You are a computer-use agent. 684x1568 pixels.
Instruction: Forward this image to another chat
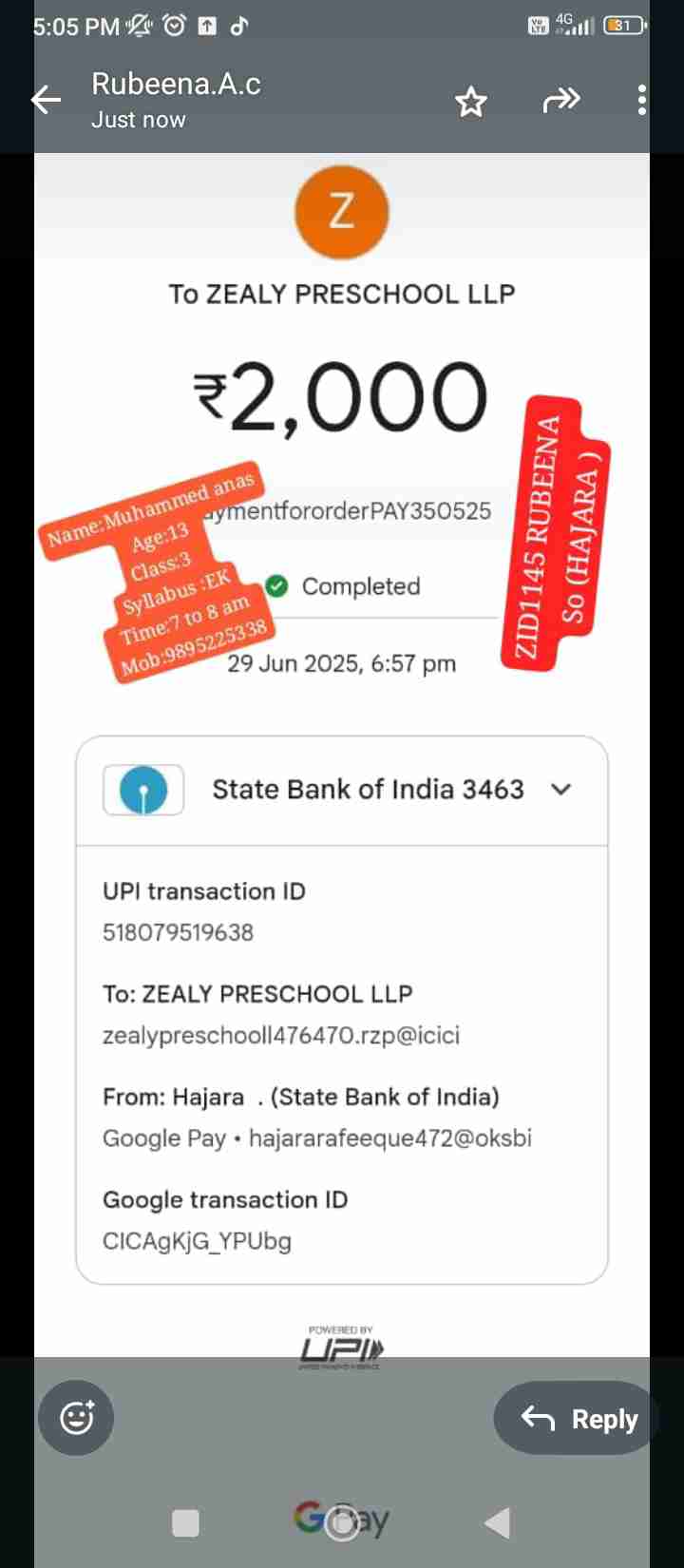point(561,100)
